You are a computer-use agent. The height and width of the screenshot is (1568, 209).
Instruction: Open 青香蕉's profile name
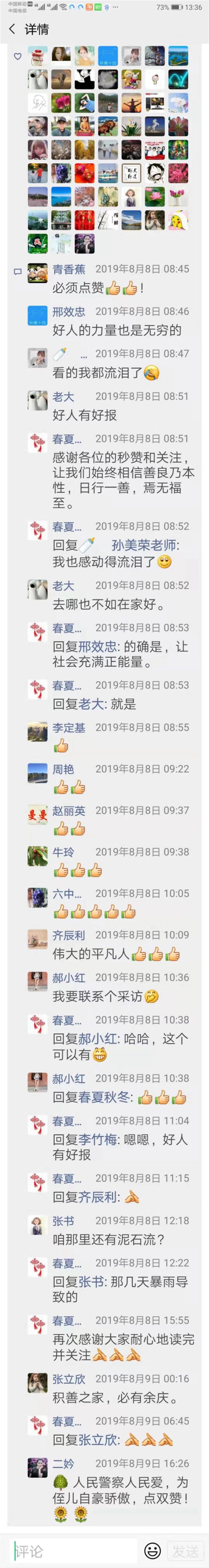click(69, 269)
